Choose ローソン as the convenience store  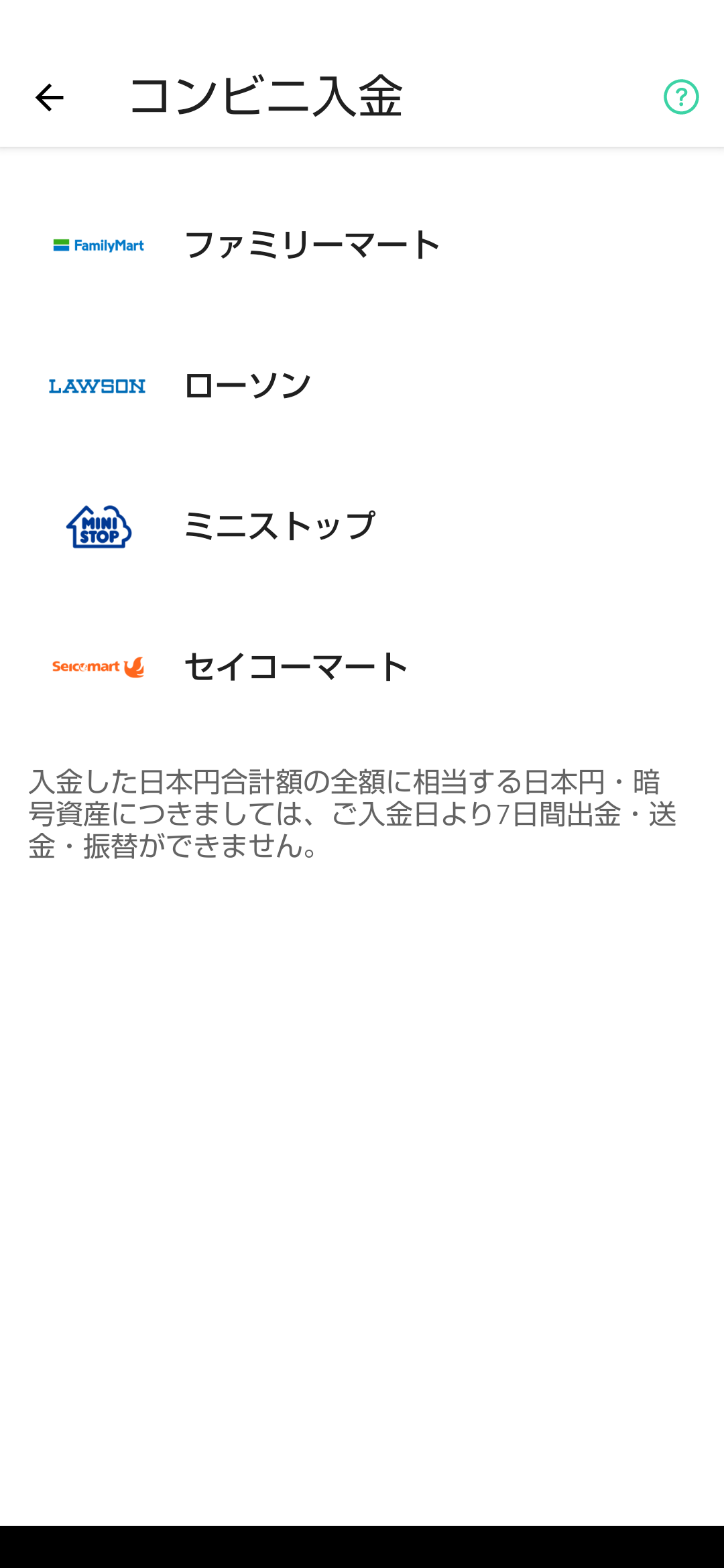coord(362,386)
